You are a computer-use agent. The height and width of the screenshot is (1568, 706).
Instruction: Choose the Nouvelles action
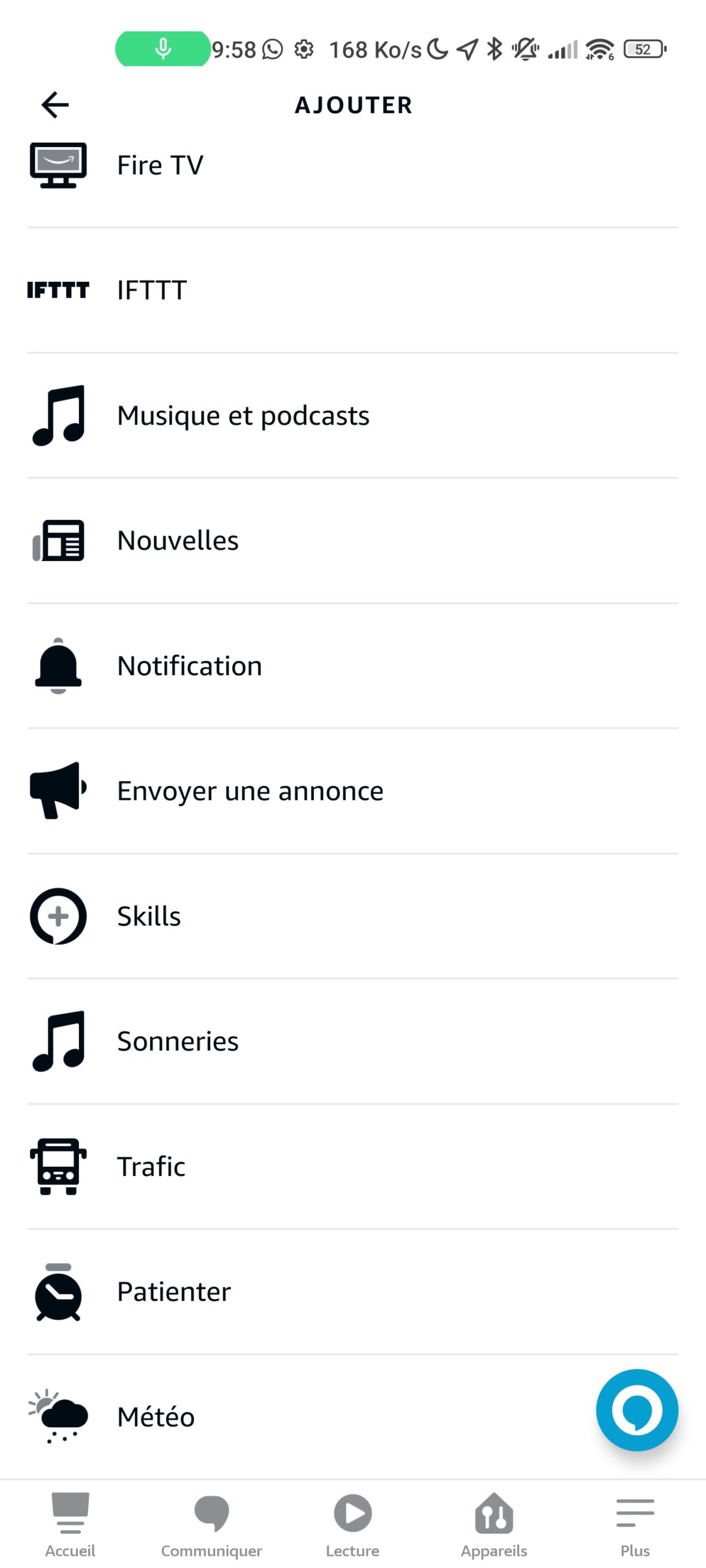[x=353, y=540]
